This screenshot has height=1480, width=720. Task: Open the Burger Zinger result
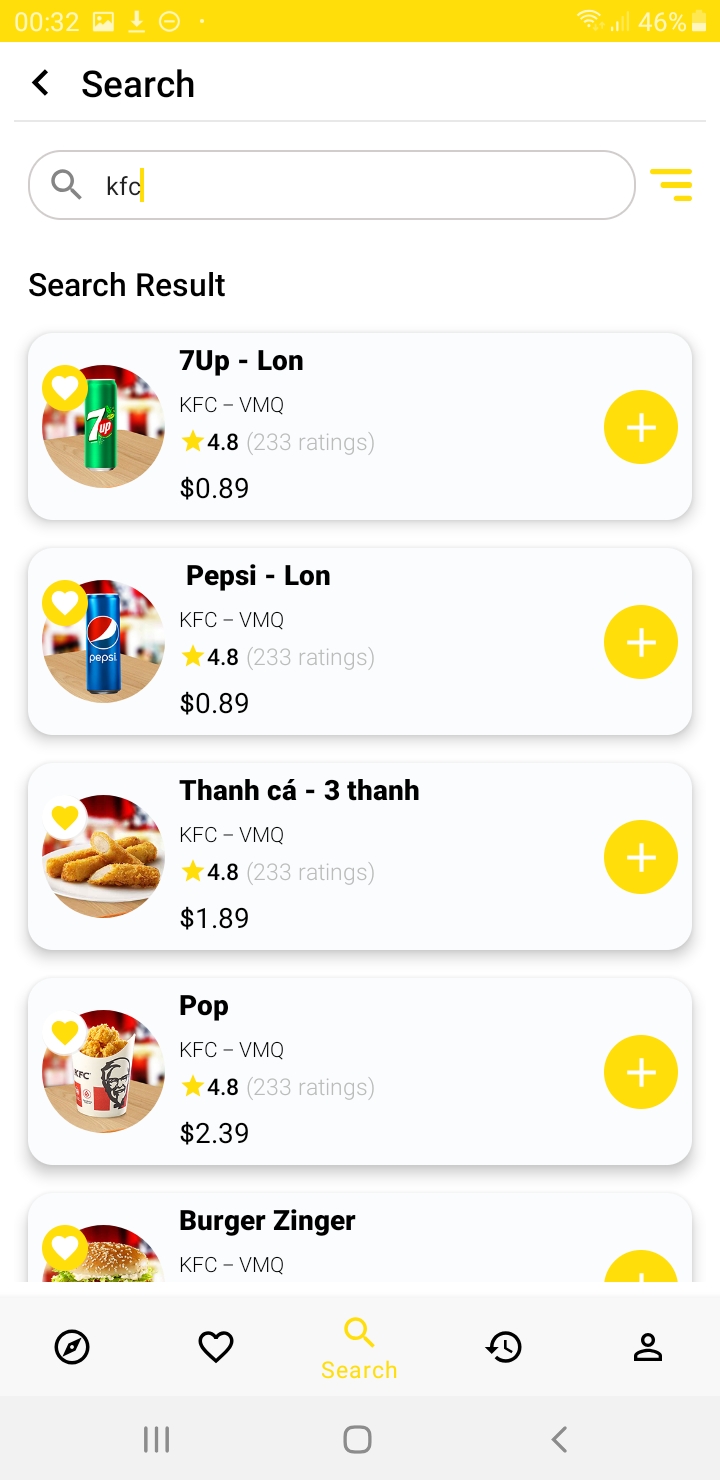267,1222
